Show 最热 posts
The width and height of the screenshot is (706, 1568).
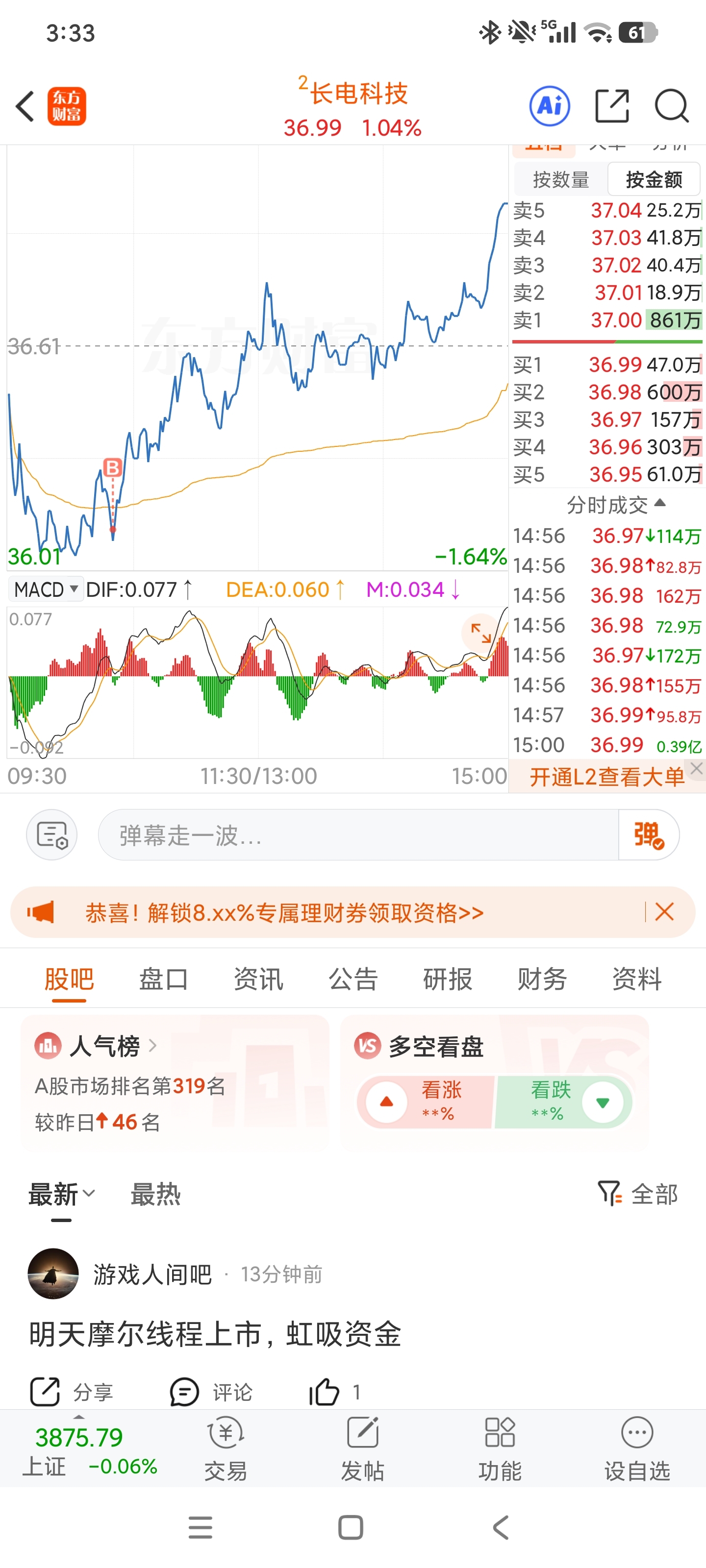pyautogui.click(x=155, y=1194)
